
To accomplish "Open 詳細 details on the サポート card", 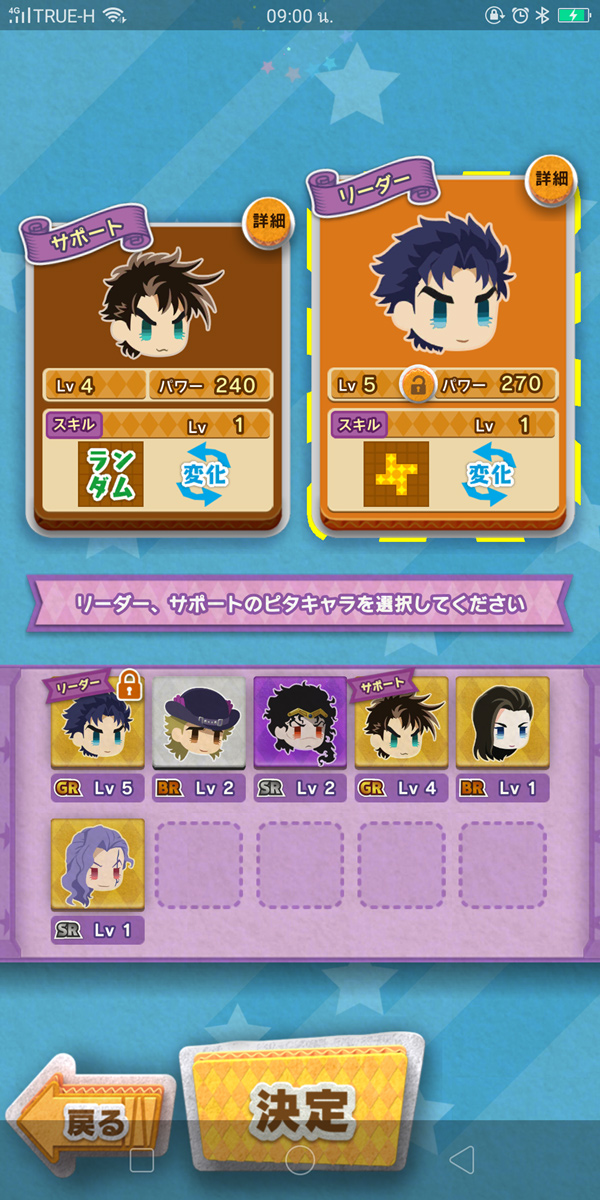I will pyautogui.click(x=267, y=222).
